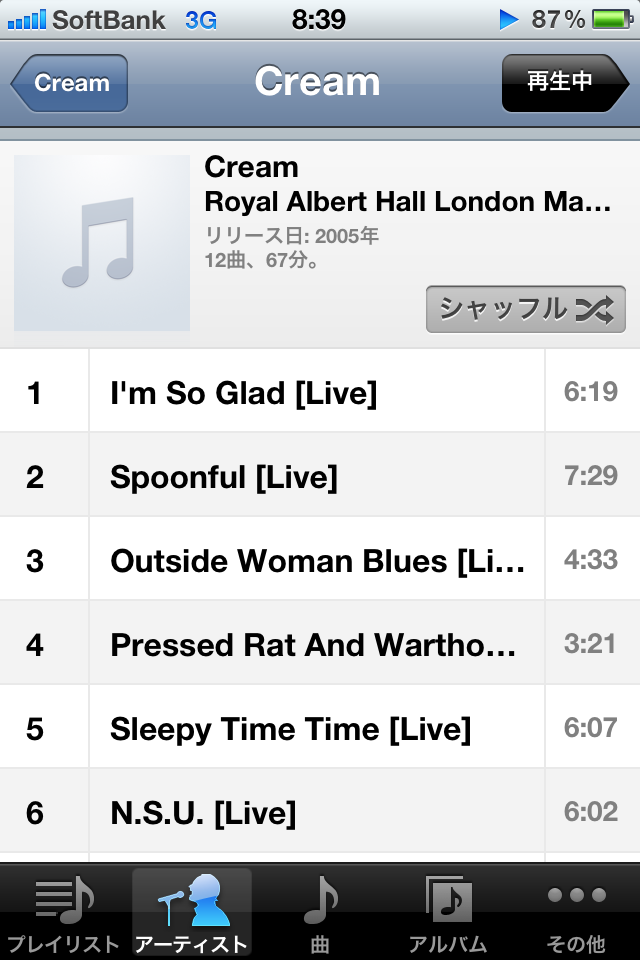
Task: Go to the アルバム tab
Action: click(x=448, y=912)
